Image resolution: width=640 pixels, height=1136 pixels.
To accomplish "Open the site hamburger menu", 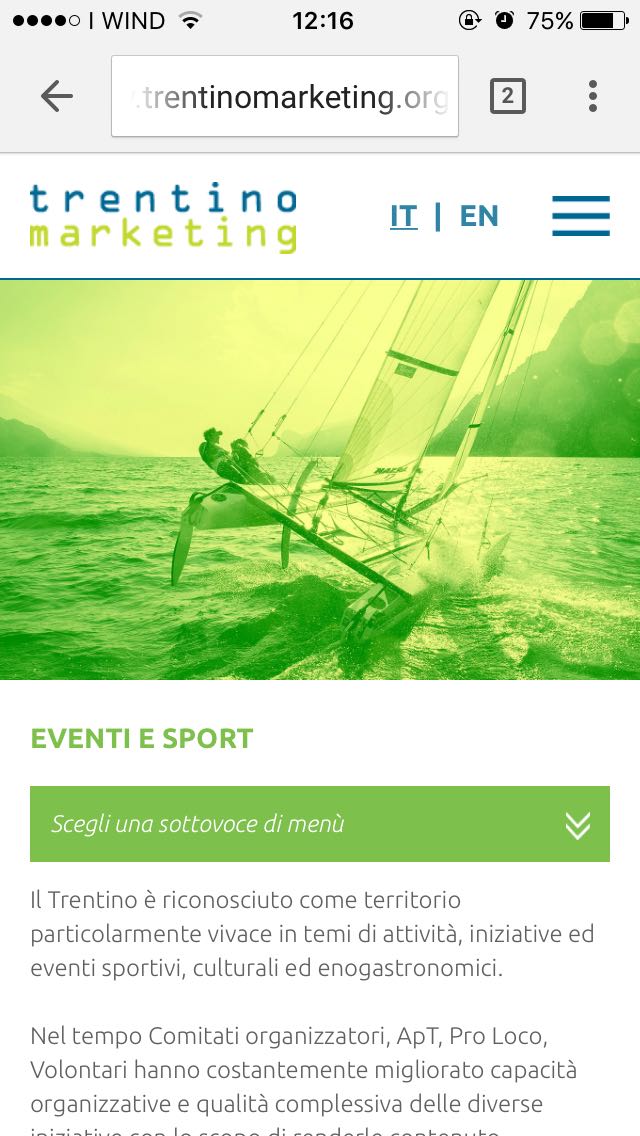I will [581, 216].
